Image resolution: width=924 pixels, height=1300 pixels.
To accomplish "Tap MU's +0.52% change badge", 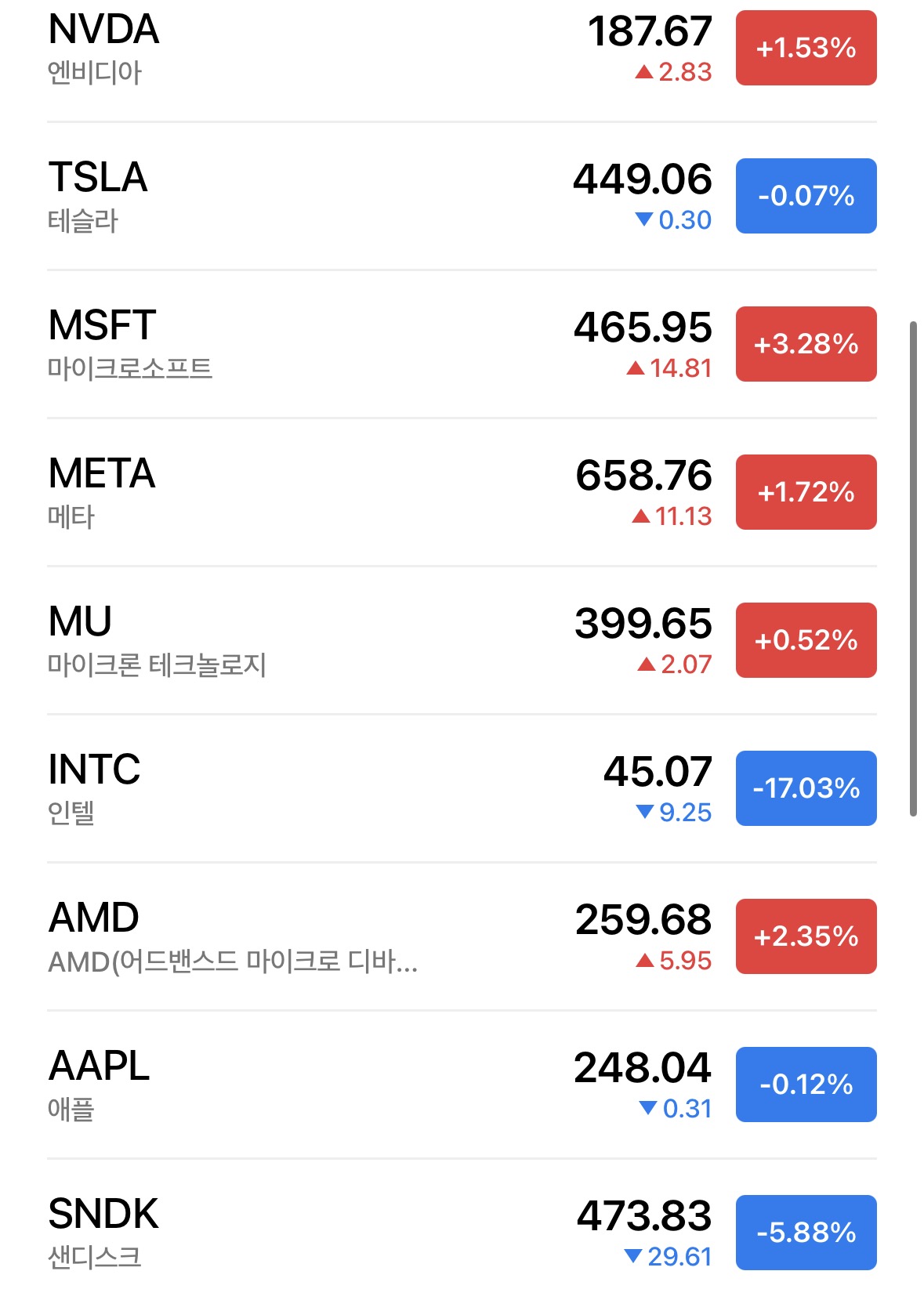I will coord(806,640).
